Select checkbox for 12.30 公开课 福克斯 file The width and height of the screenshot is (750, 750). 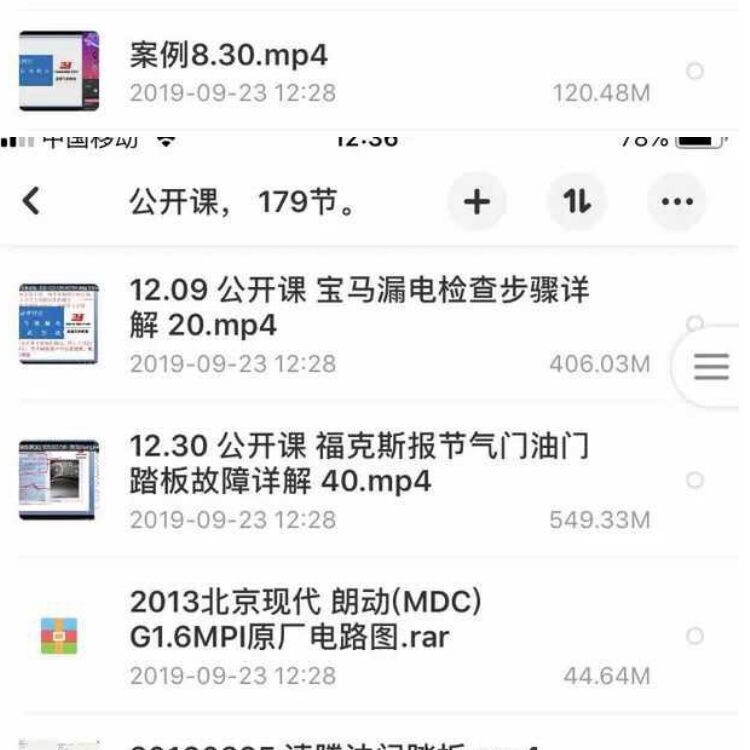pos(695,480)
